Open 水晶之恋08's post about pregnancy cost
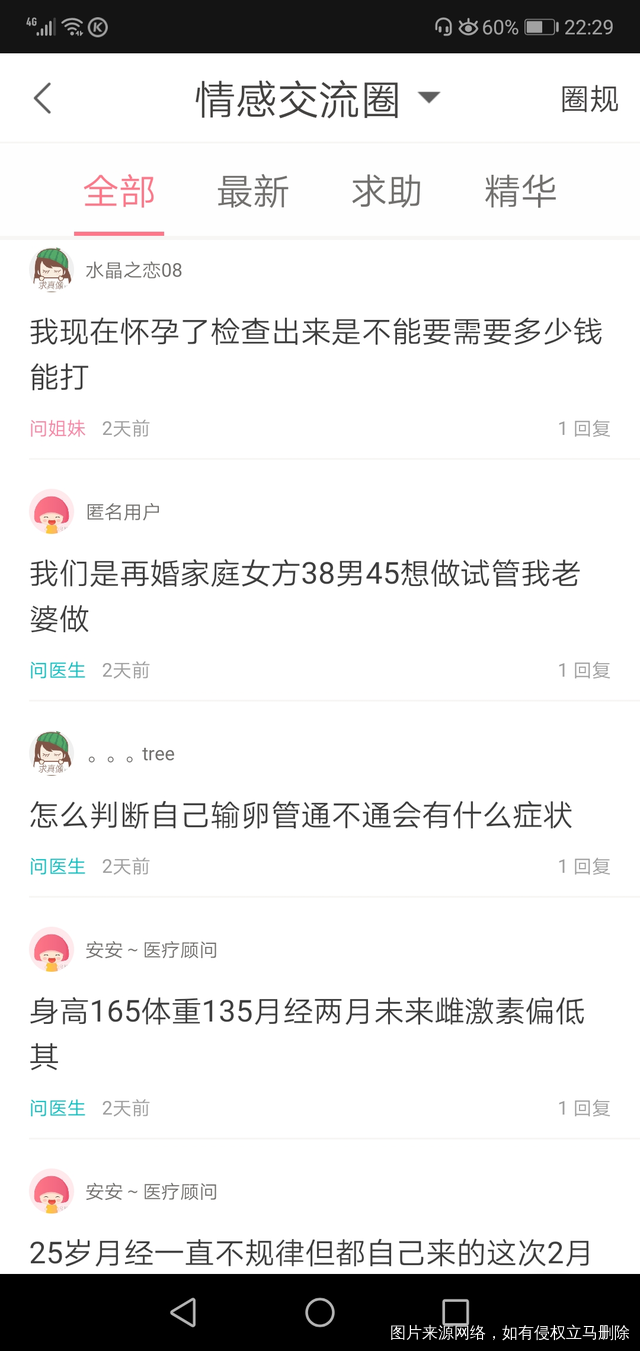Screen dimensions: 640x1351 pyautogui.click(x=316, y=354)
